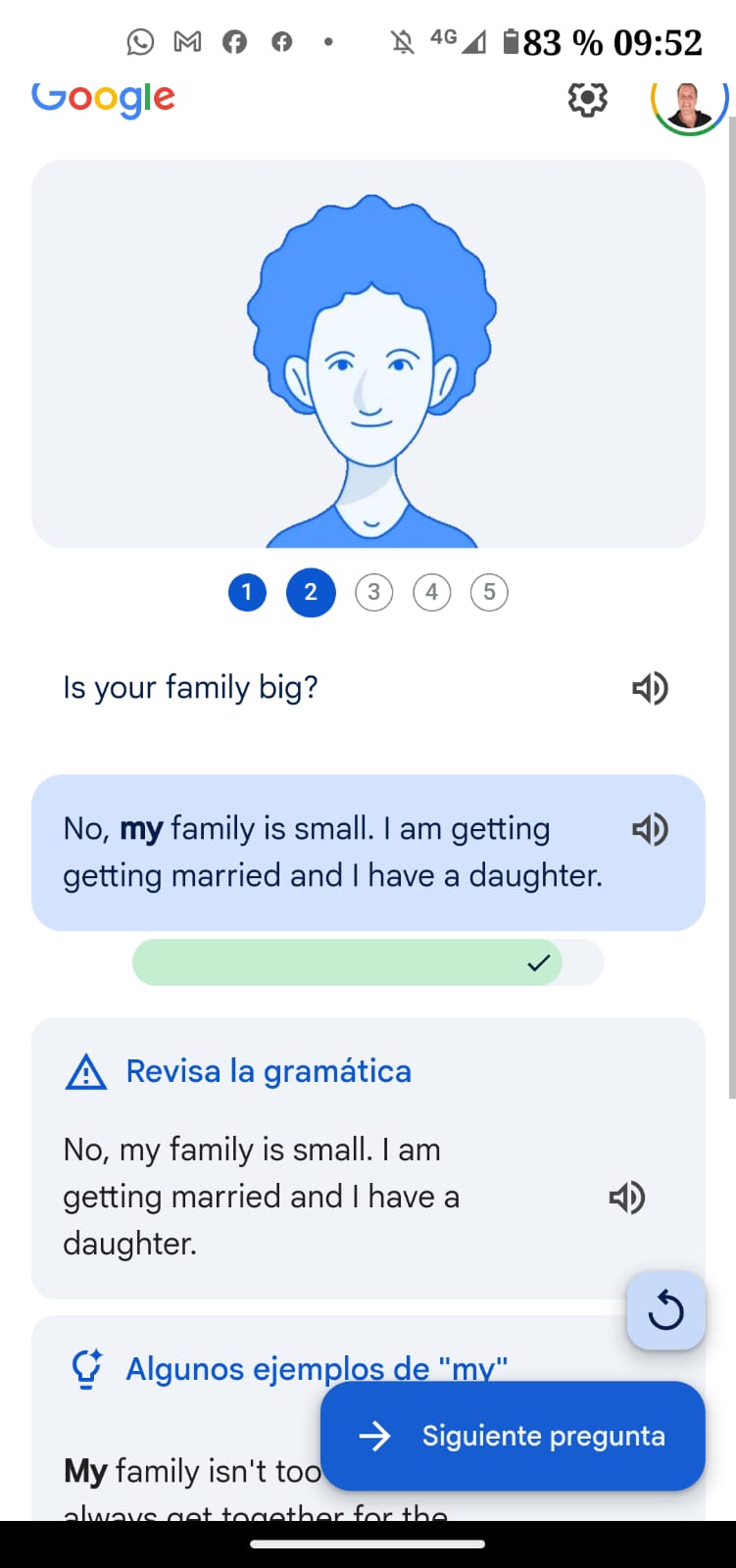Open the settings gear icon
The height and width of the screenshot is (1568, 736).
[x=587, y=99]
